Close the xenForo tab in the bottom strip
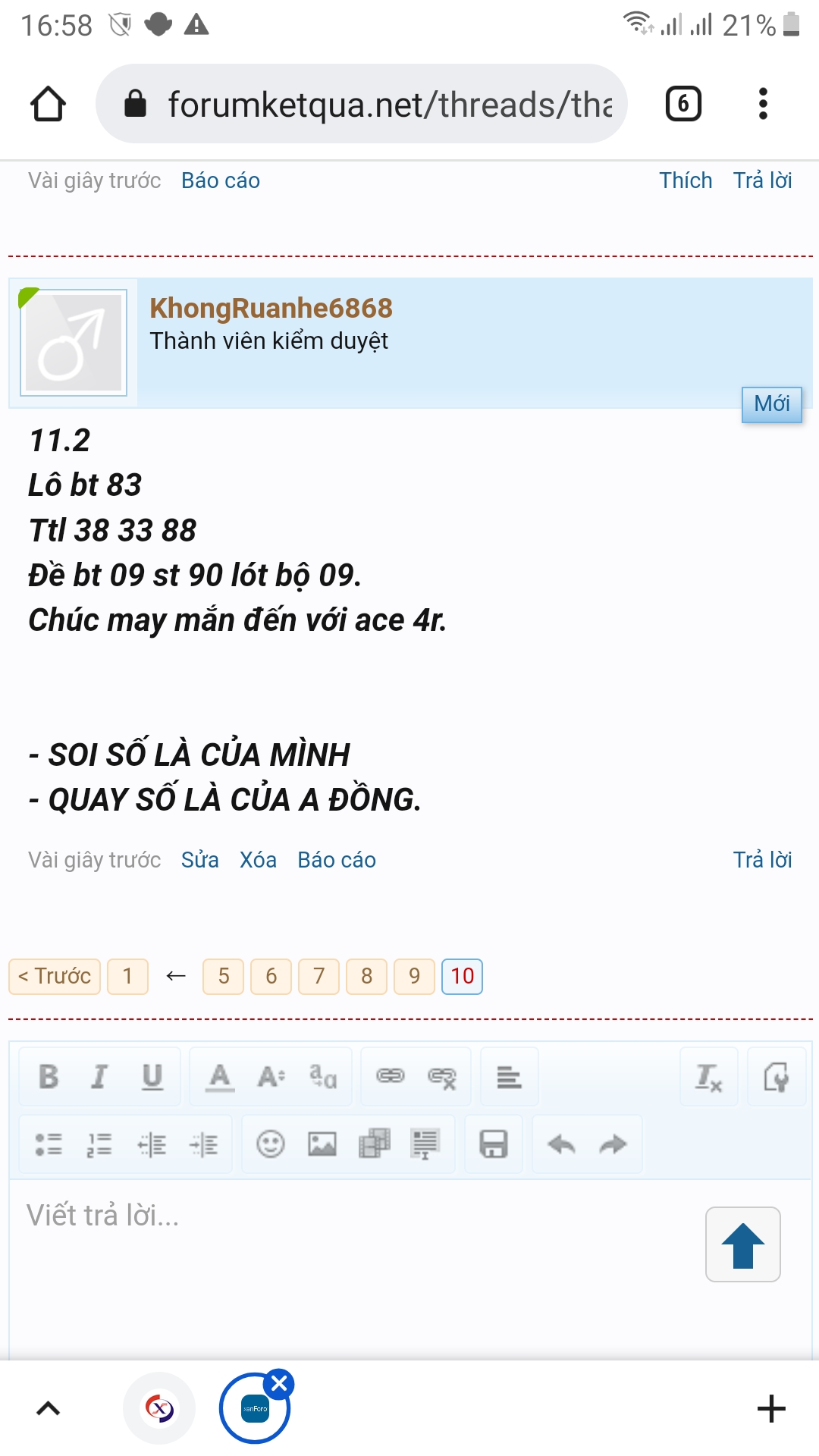The height and width of the screenshot is (1456, 819). [x=279, y=1384]
